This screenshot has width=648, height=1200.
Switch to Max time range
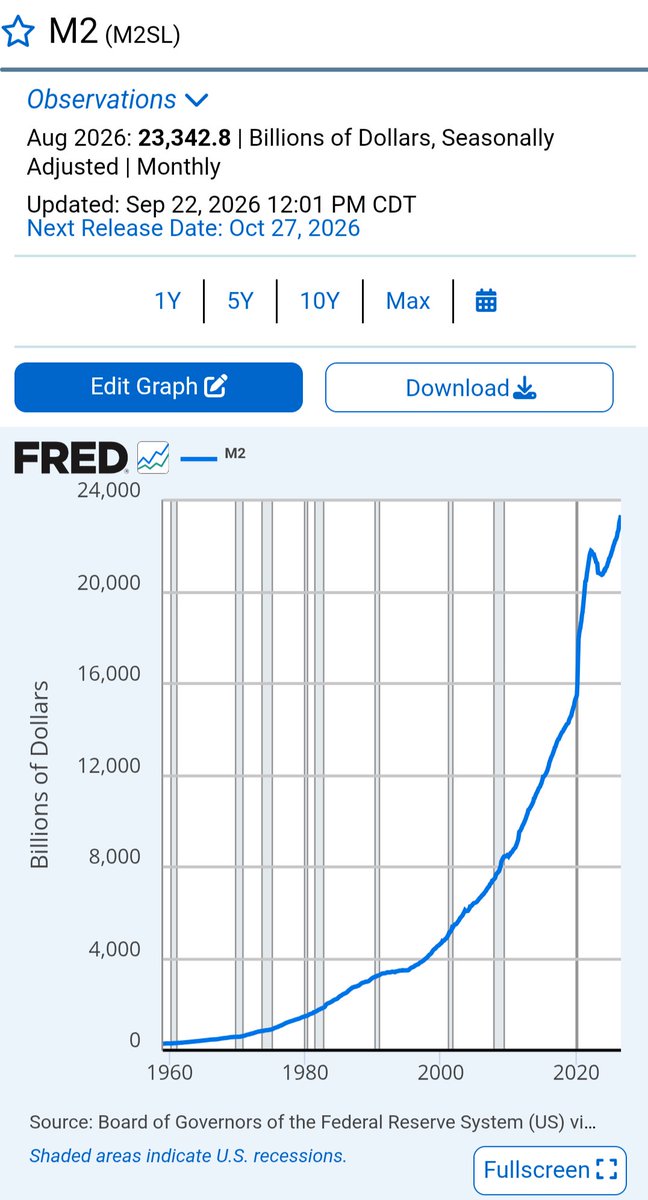point(408,301)
